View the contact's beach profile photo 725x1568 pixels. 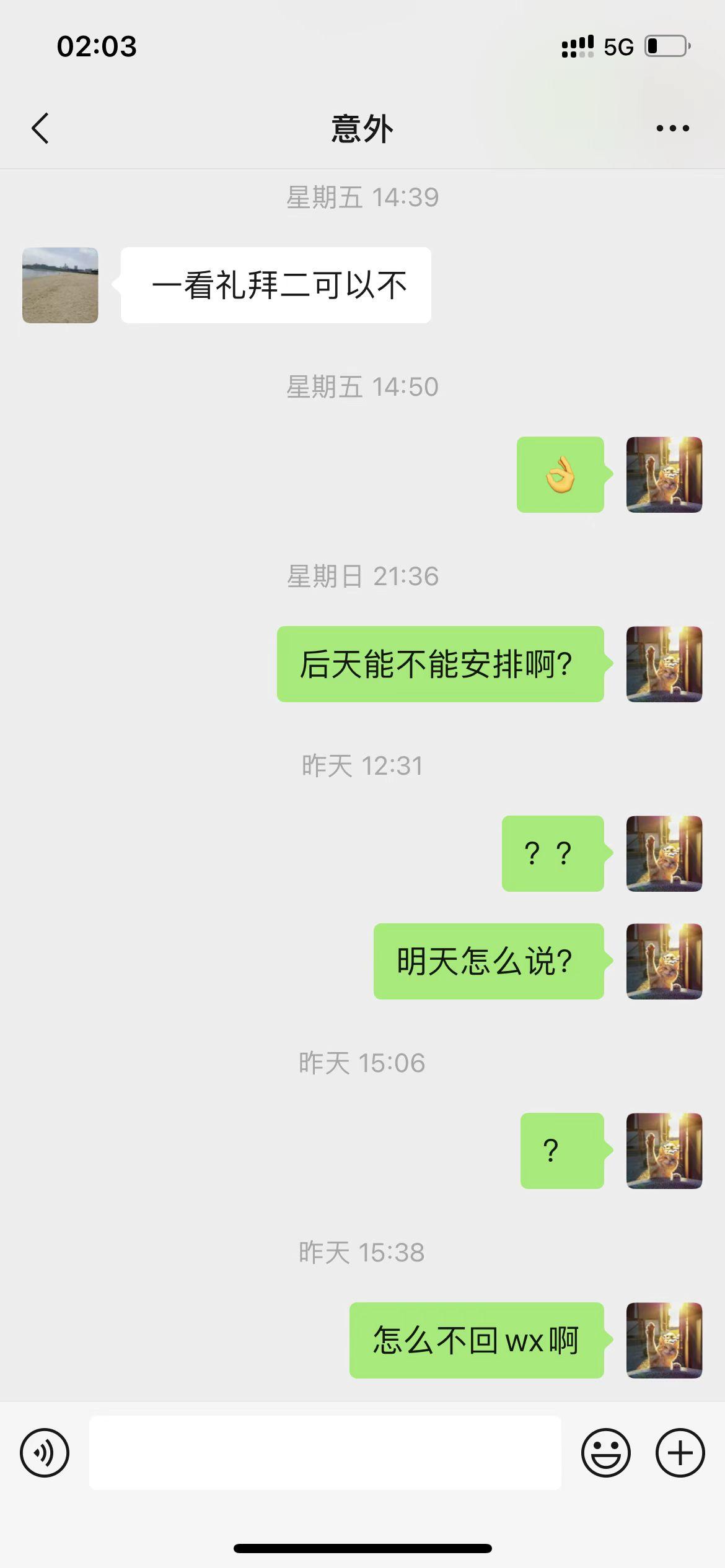(x=60, y=284)
